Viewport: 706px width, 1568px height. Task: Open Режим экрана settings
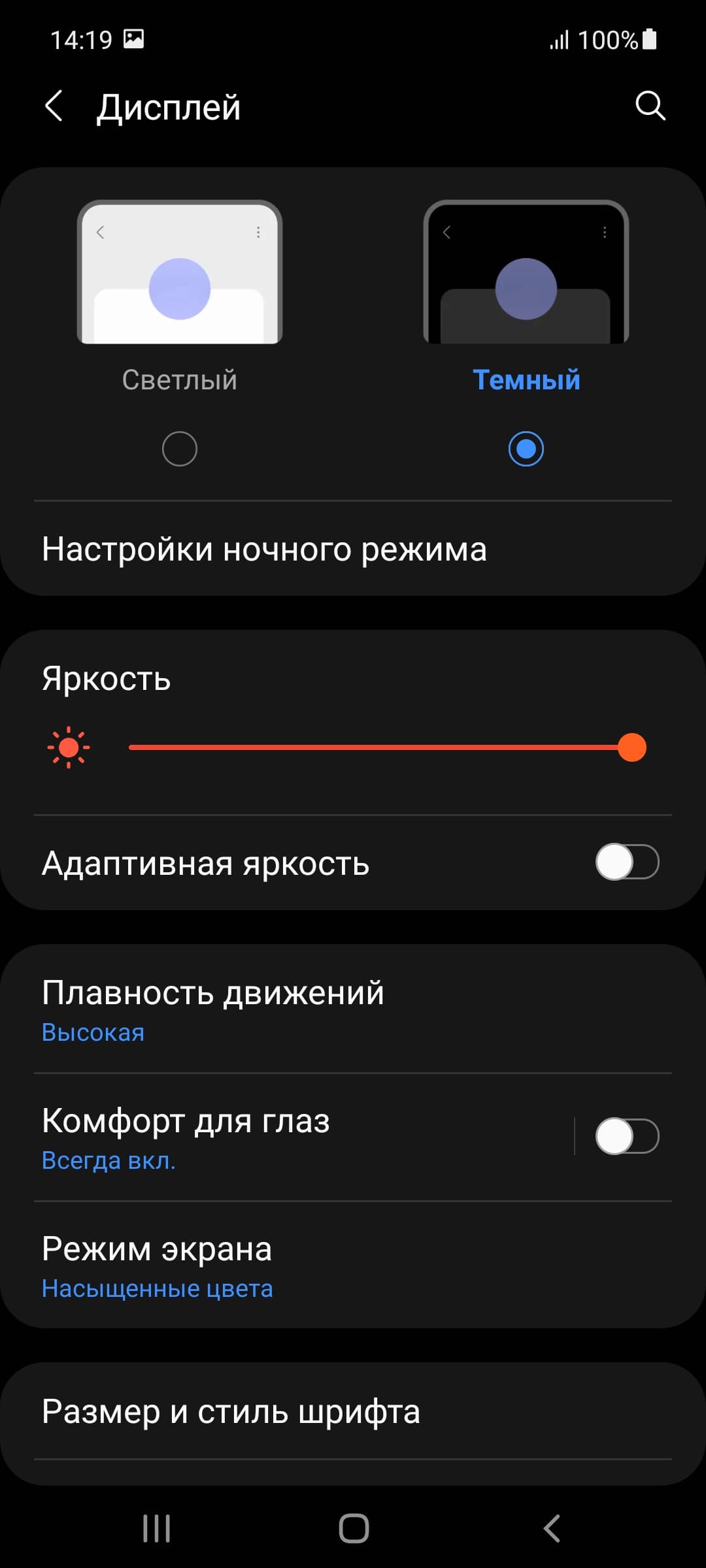(x=157, y=1266)
